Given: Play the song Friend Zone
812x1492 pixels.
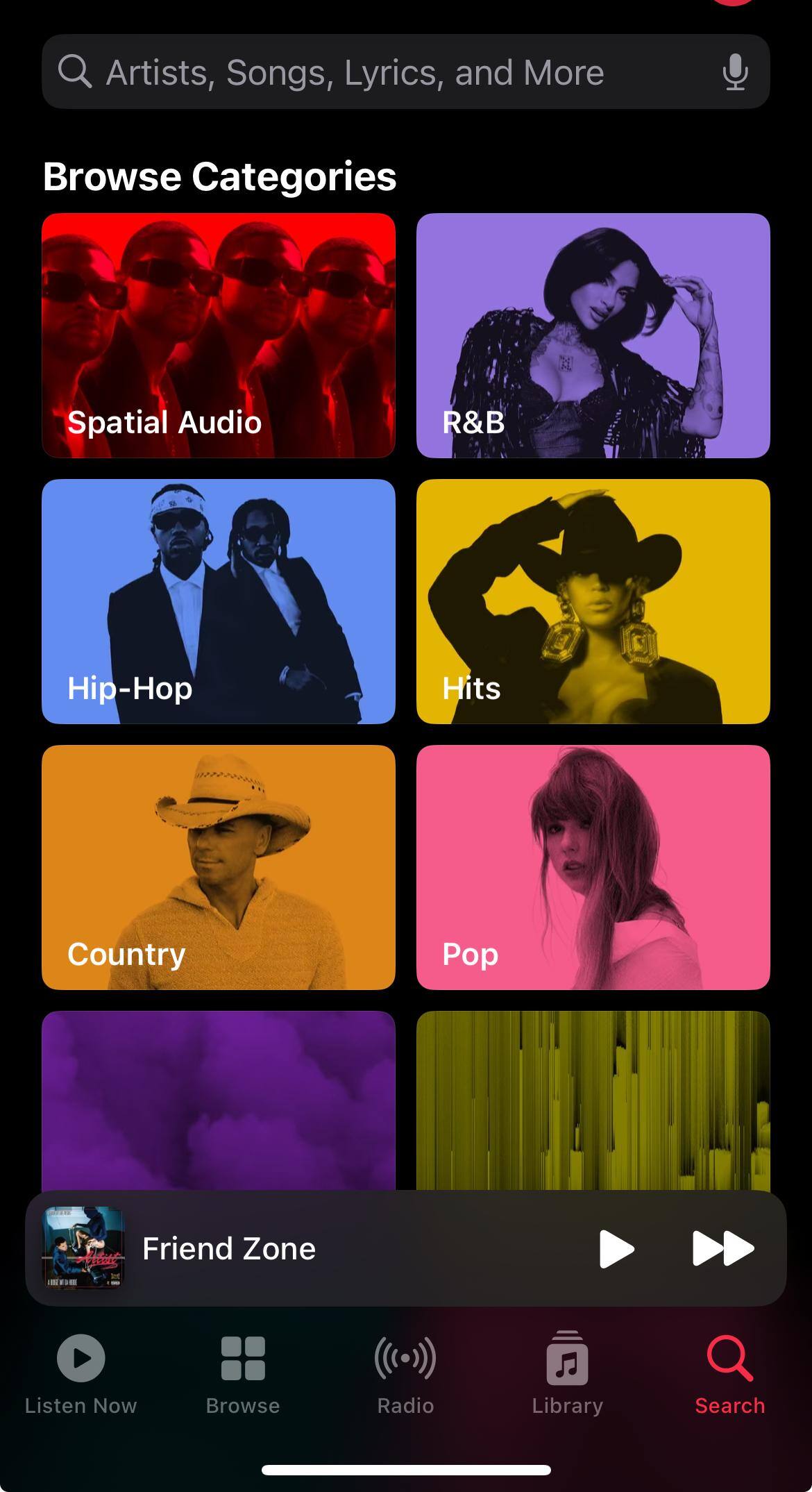Looking at the screenshot, I should (616, 1248).
